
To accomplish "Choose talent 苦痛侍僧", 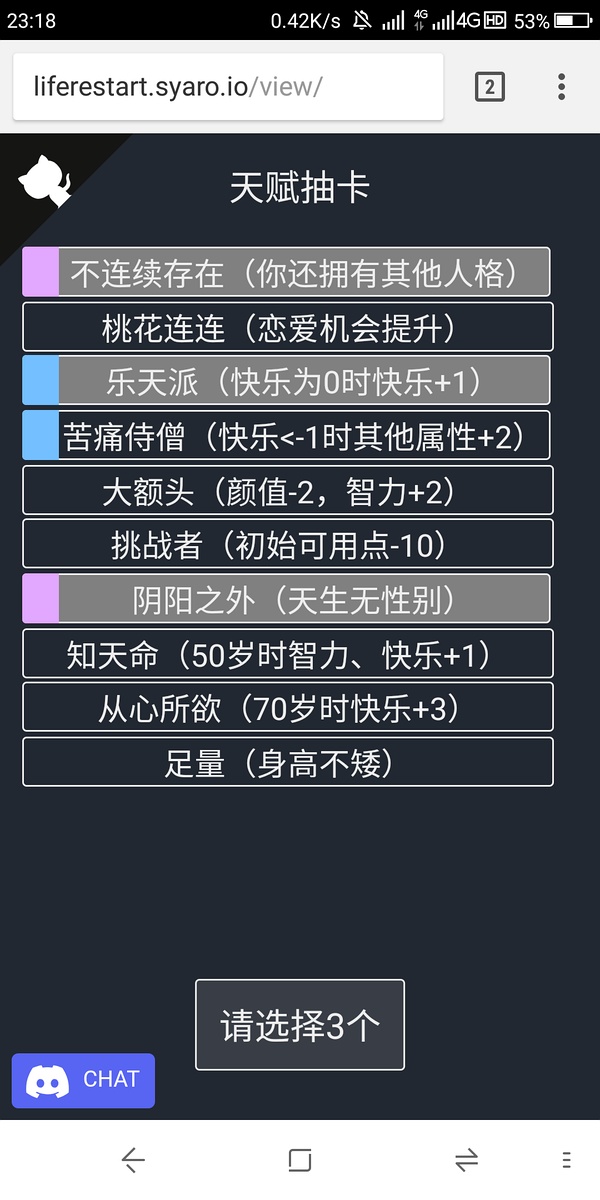I will 287,436.
